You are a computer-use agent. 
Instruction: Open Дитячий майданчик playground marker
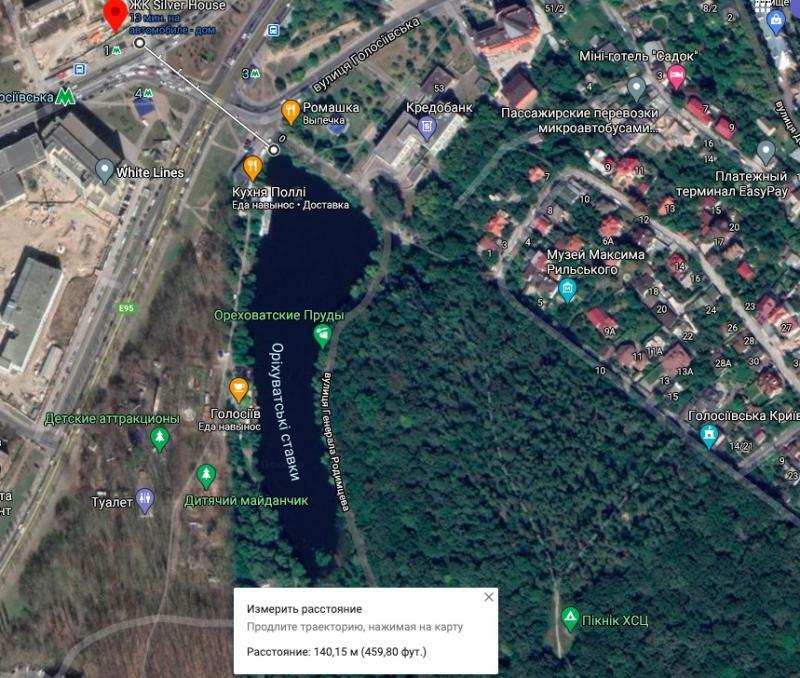click(207, 475)
